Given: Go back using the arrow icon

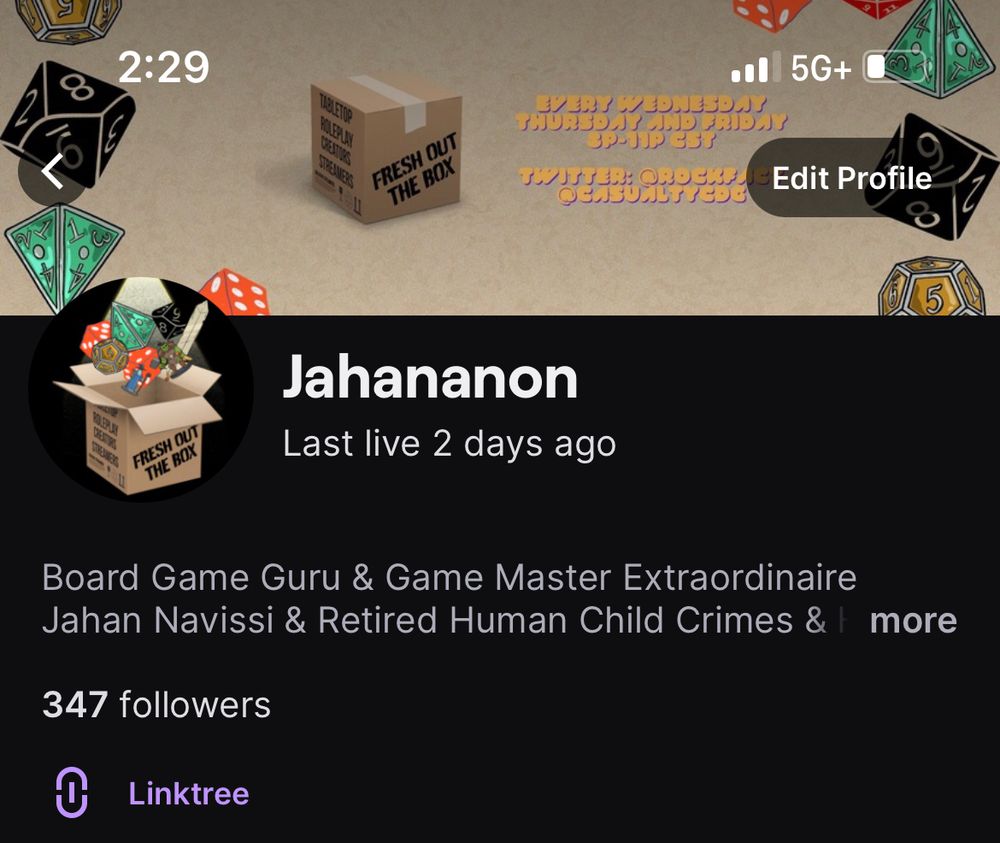Looking at the screenshot, I should coord(53,175).
